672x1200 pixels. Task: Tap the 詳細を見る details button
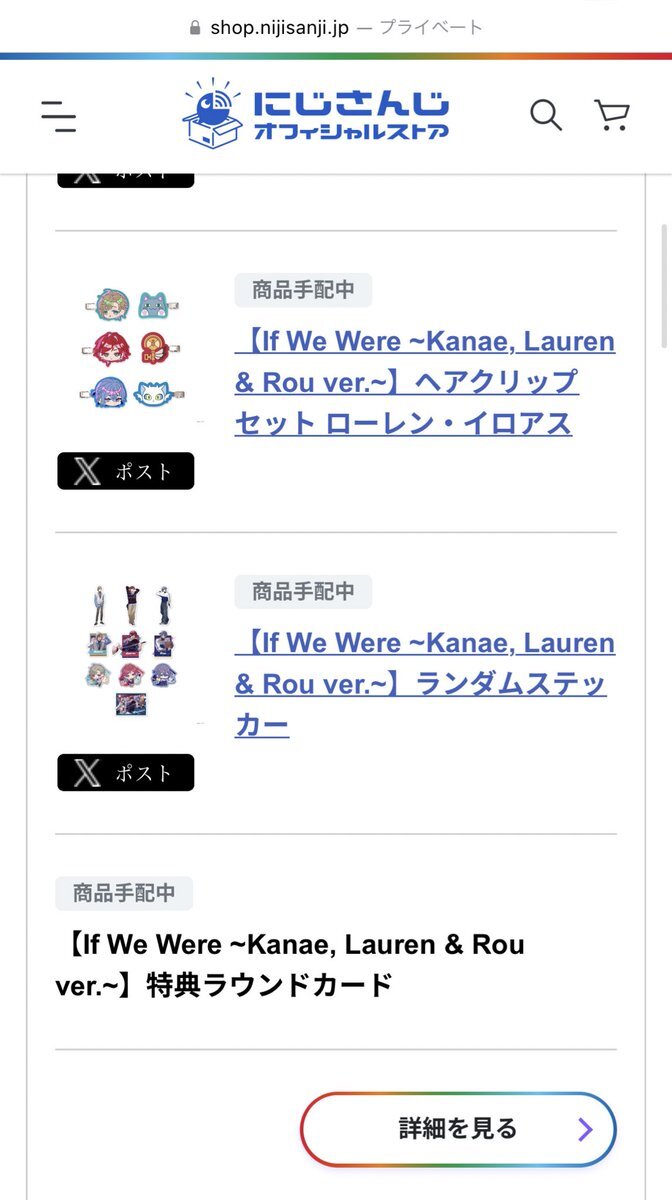click(458, 1129)
